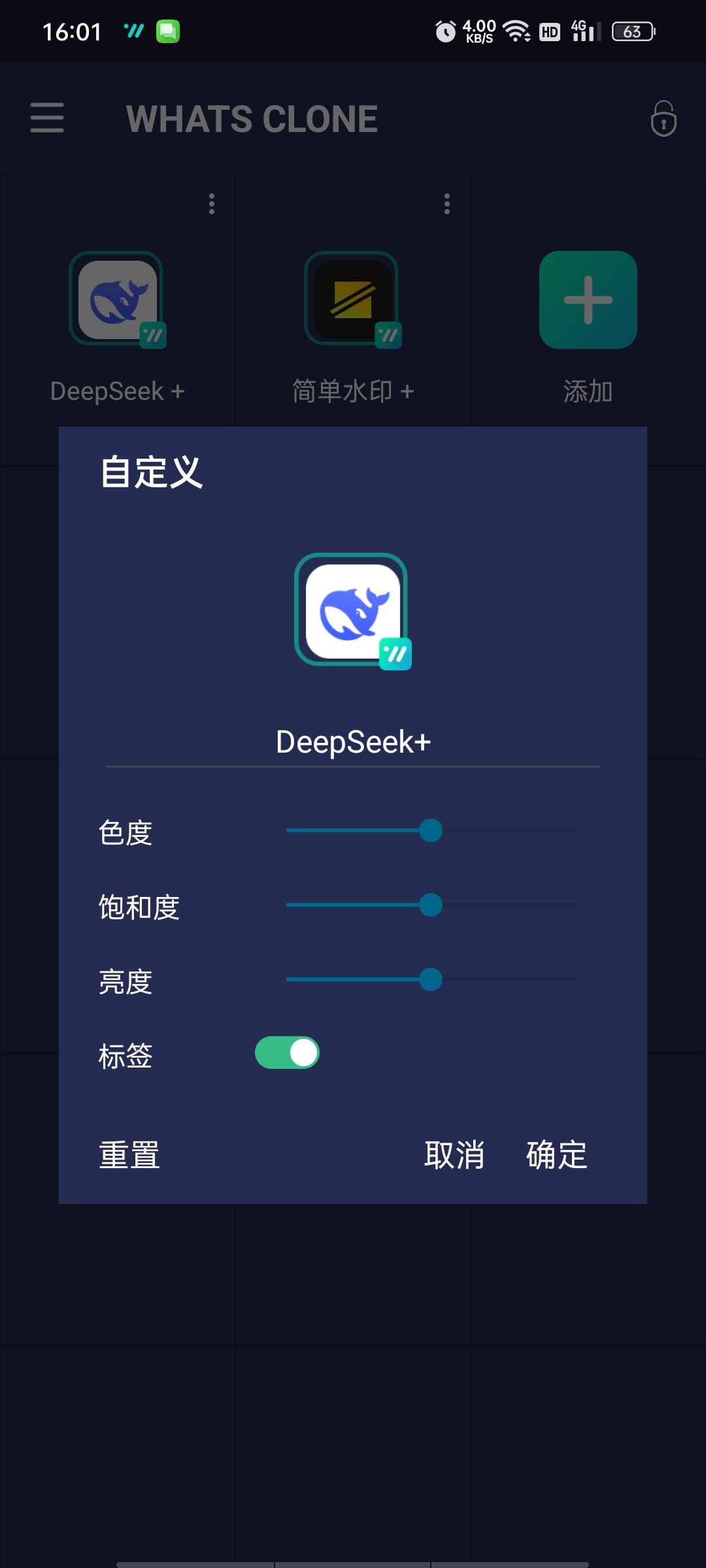Toggle the 标签 switch off
Image resolution: width=706 pixels, height=1568 pixels.
coord(287,1053)
